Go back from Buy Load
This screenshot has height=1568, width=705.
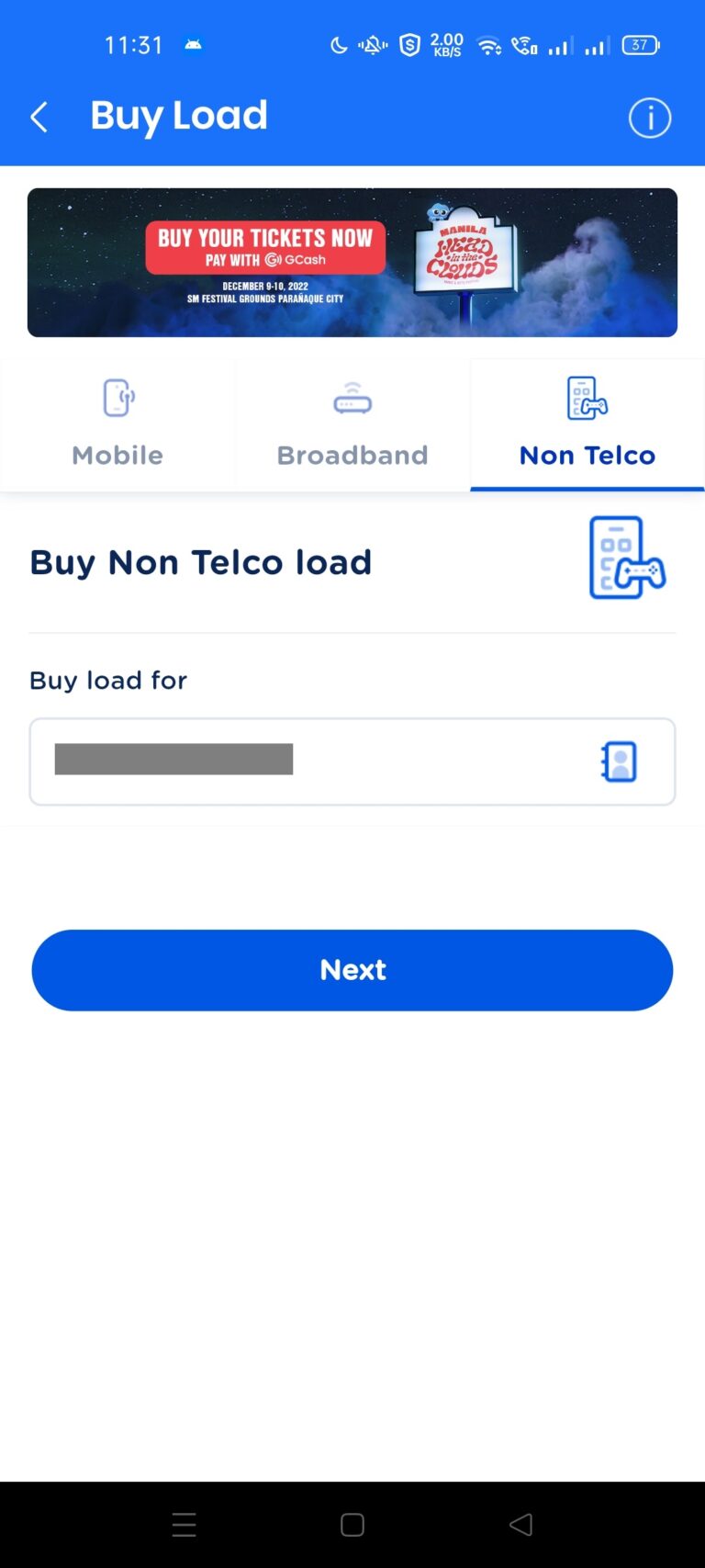pos(39,118)
